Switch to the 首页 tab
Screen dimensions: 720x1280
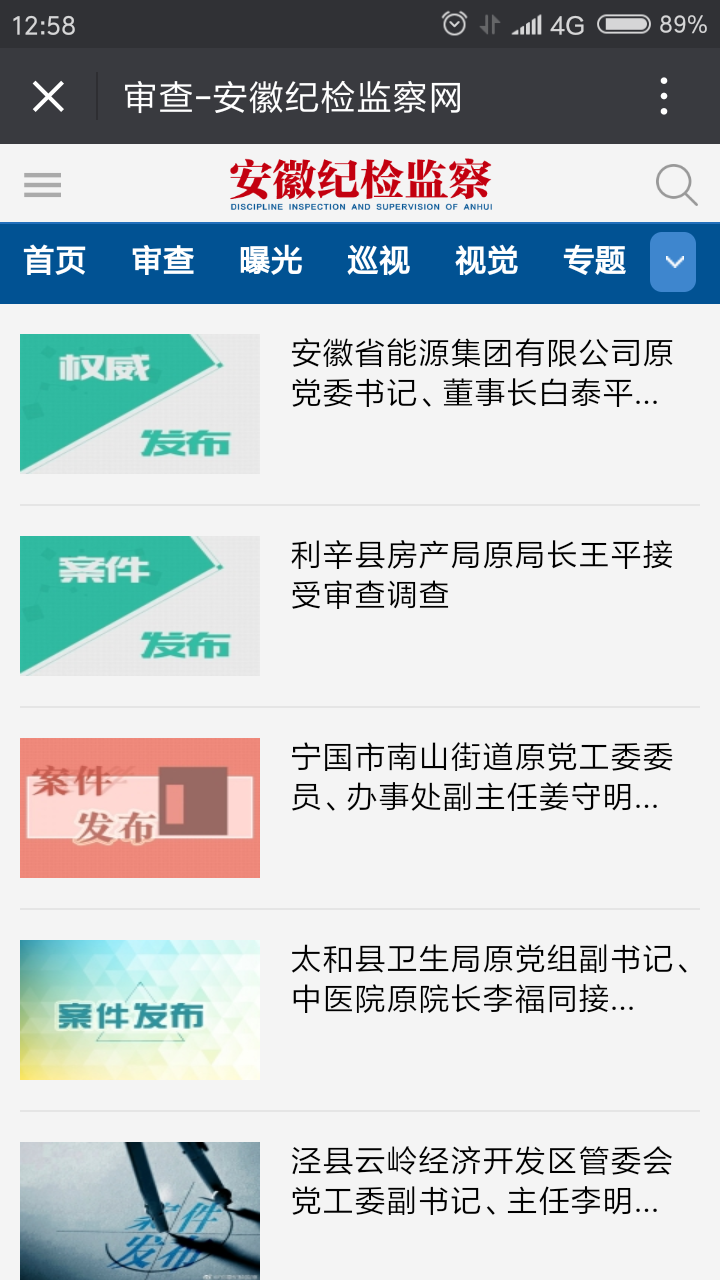(x=55, y=261)
